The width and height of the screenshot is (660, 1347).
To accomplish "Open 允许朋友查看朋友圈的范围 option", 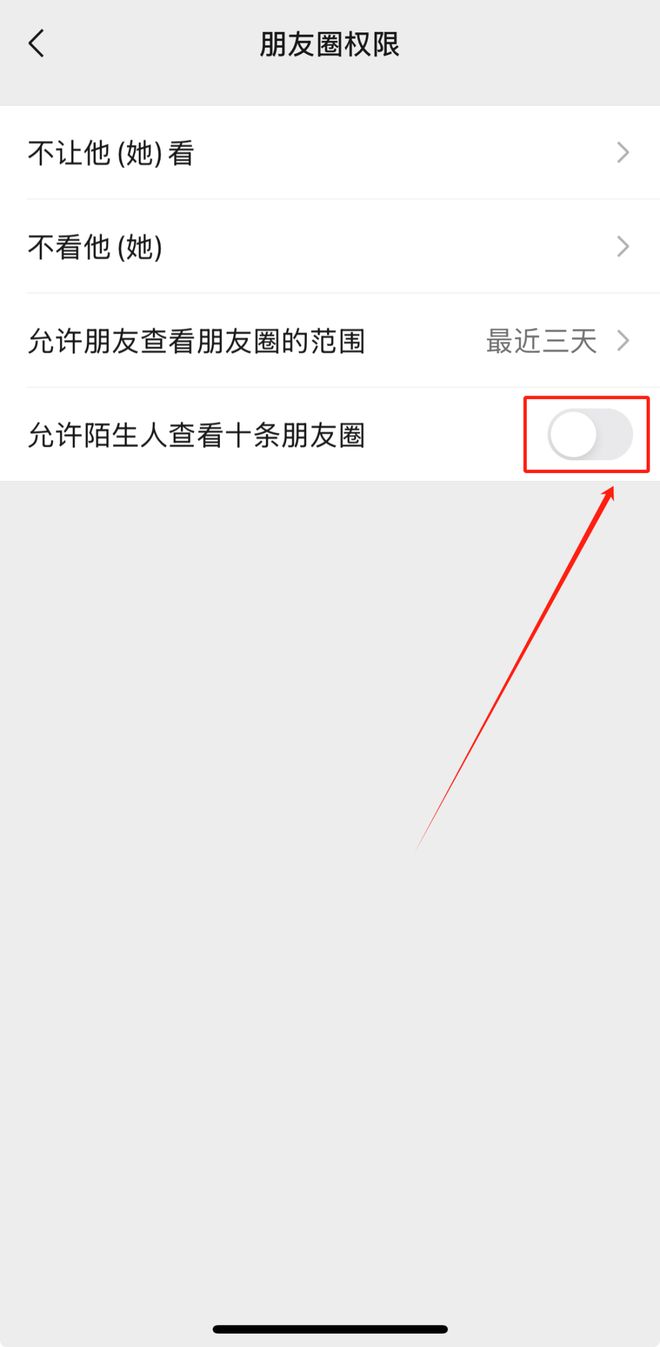I will coord(329,341).
